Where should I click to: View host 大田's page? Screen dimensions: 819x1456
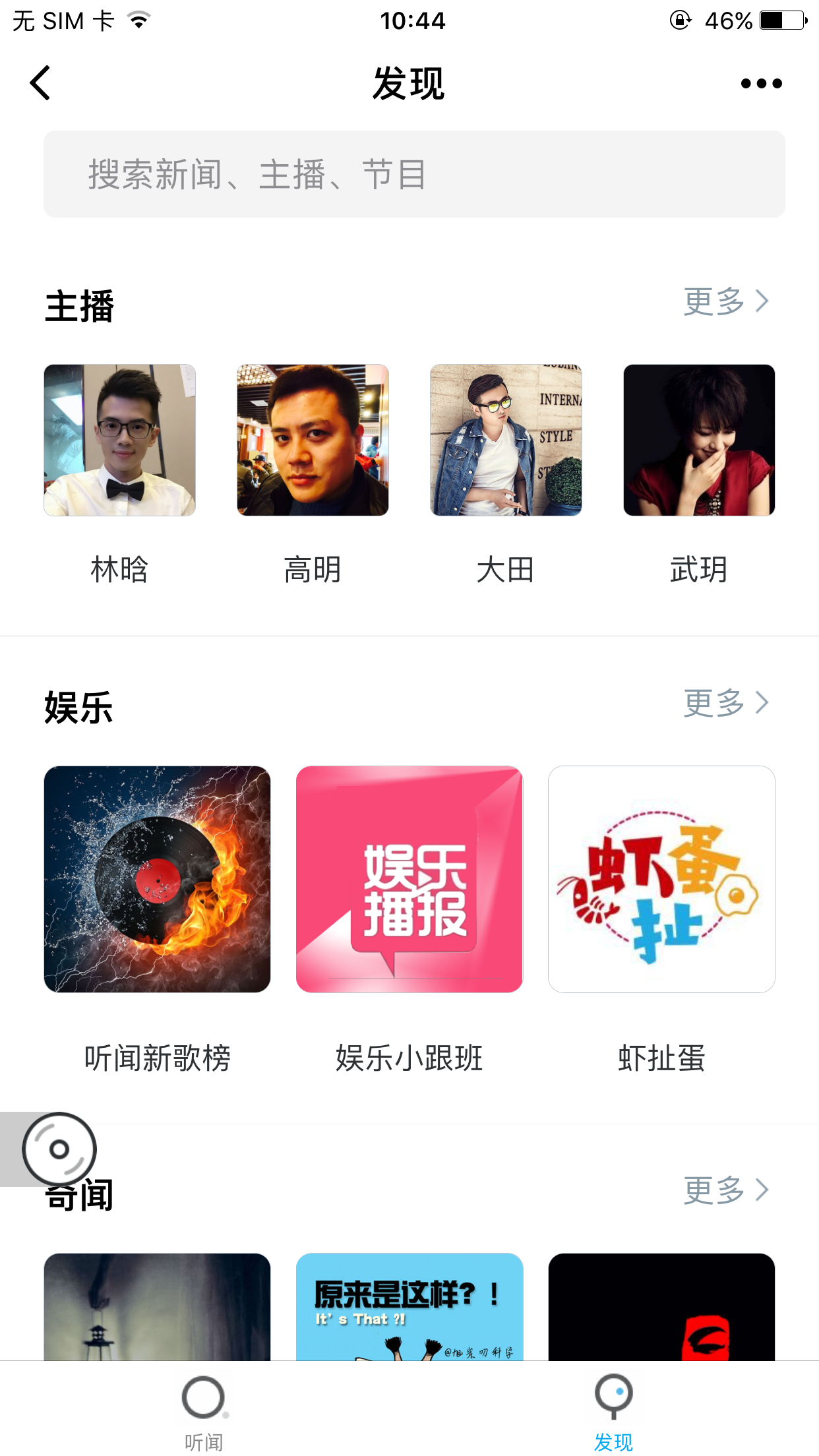click(506, 440)
